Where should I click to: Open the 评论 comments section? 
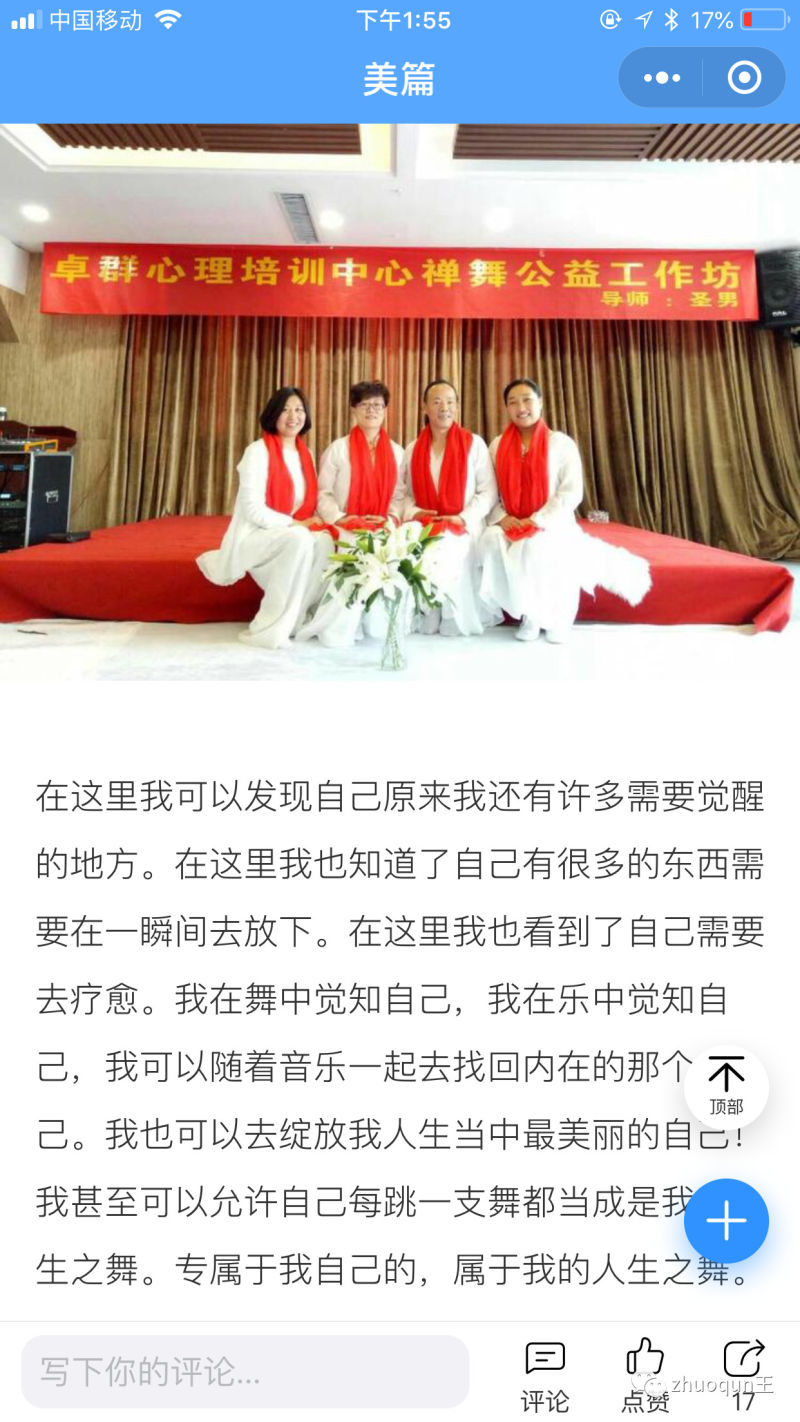tap(545, 1376)
